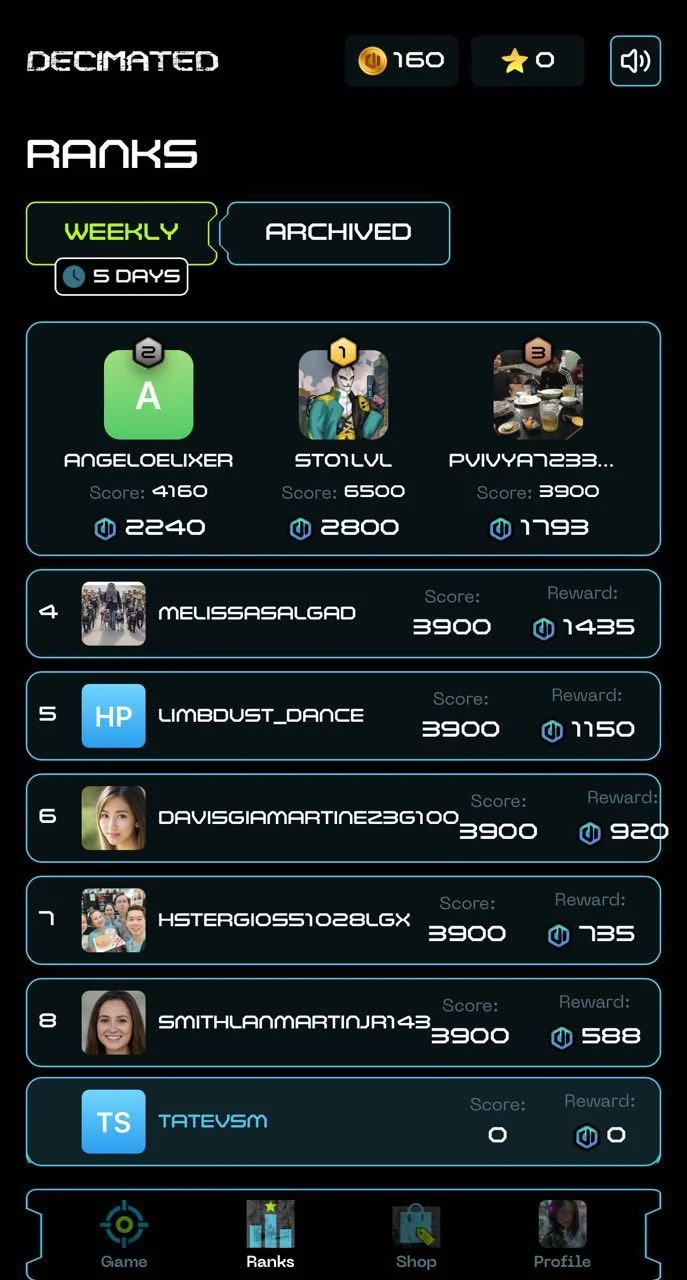Open the Game tab in bottom navigation

[124, 1235]
